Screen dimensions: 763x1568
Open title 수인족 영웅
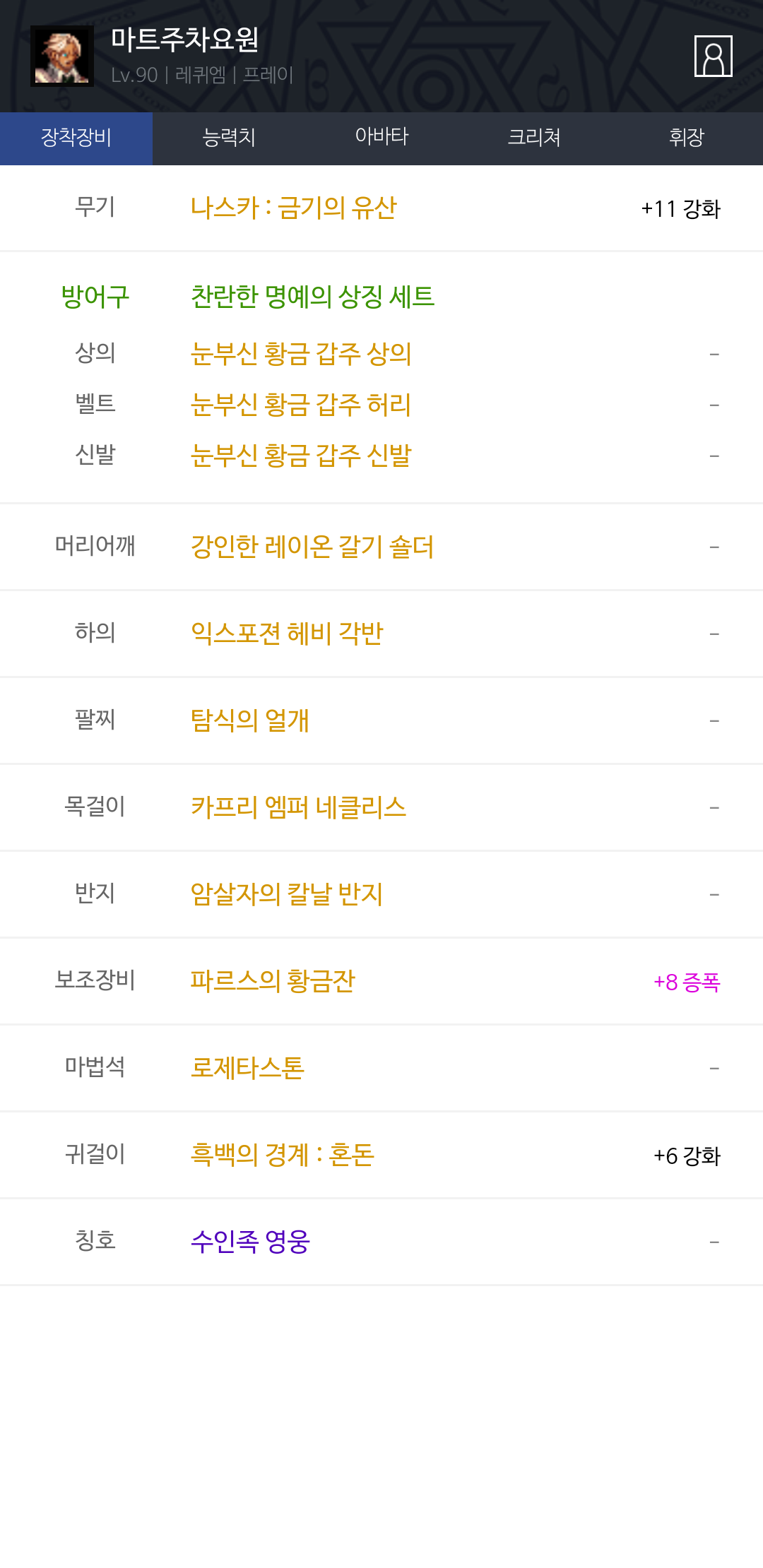[251, 1242]
